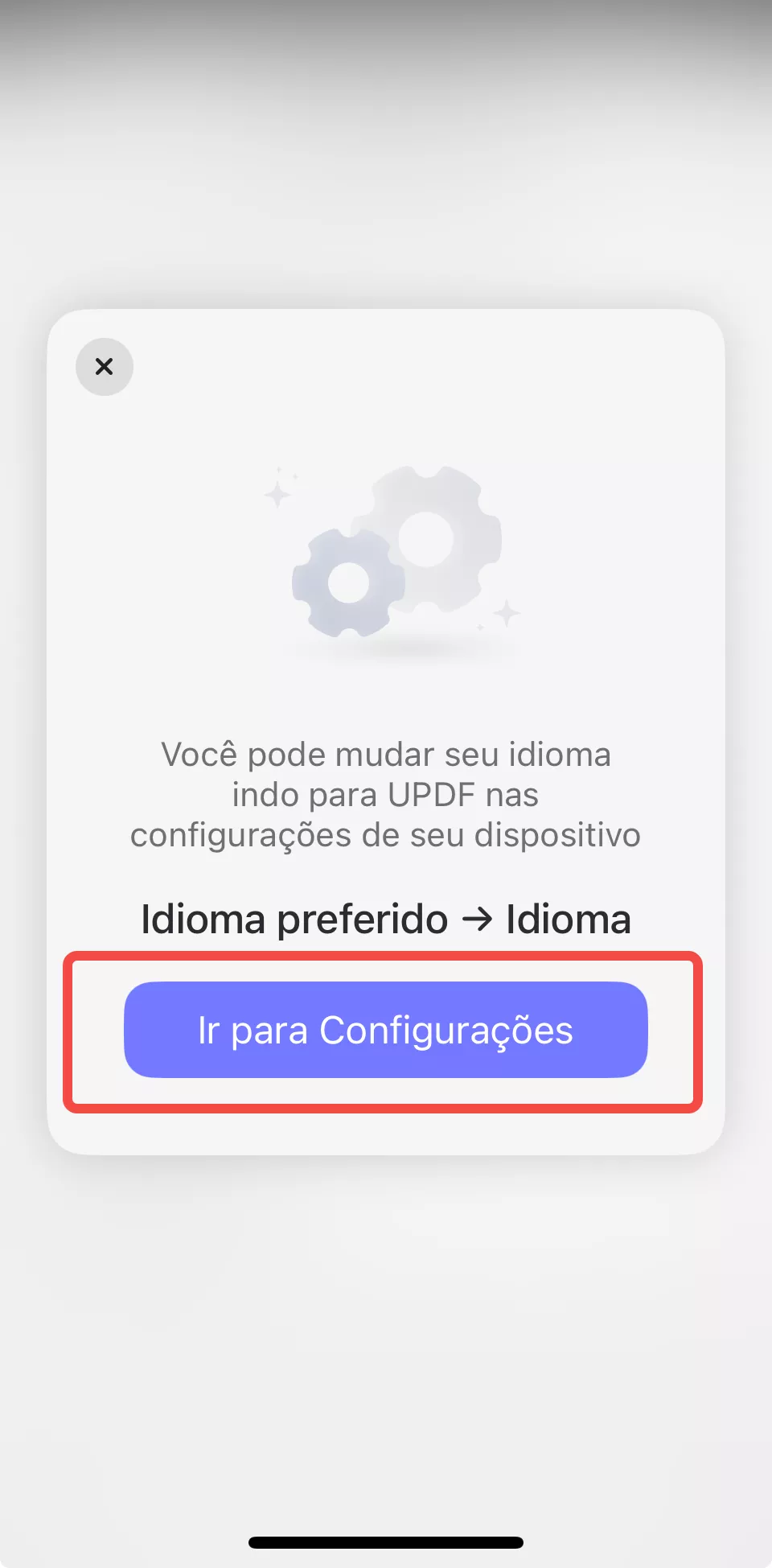The height and width of the screenshot is (1568, 772).
Task: Click the Idioma preferido label
Action: click(x=294, y=918)
